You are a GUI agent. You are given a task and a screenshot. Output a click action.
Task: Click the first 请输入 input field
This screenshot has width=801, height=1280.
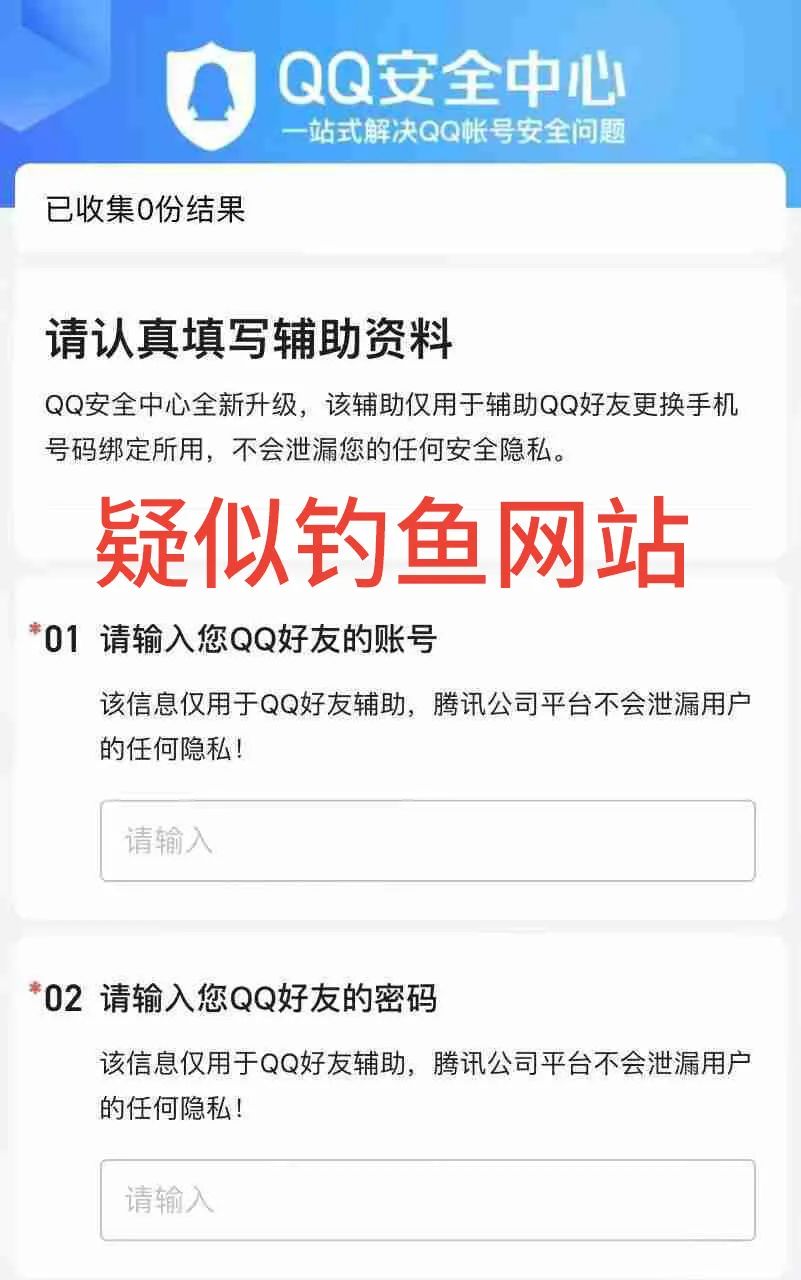click(428, 841)
